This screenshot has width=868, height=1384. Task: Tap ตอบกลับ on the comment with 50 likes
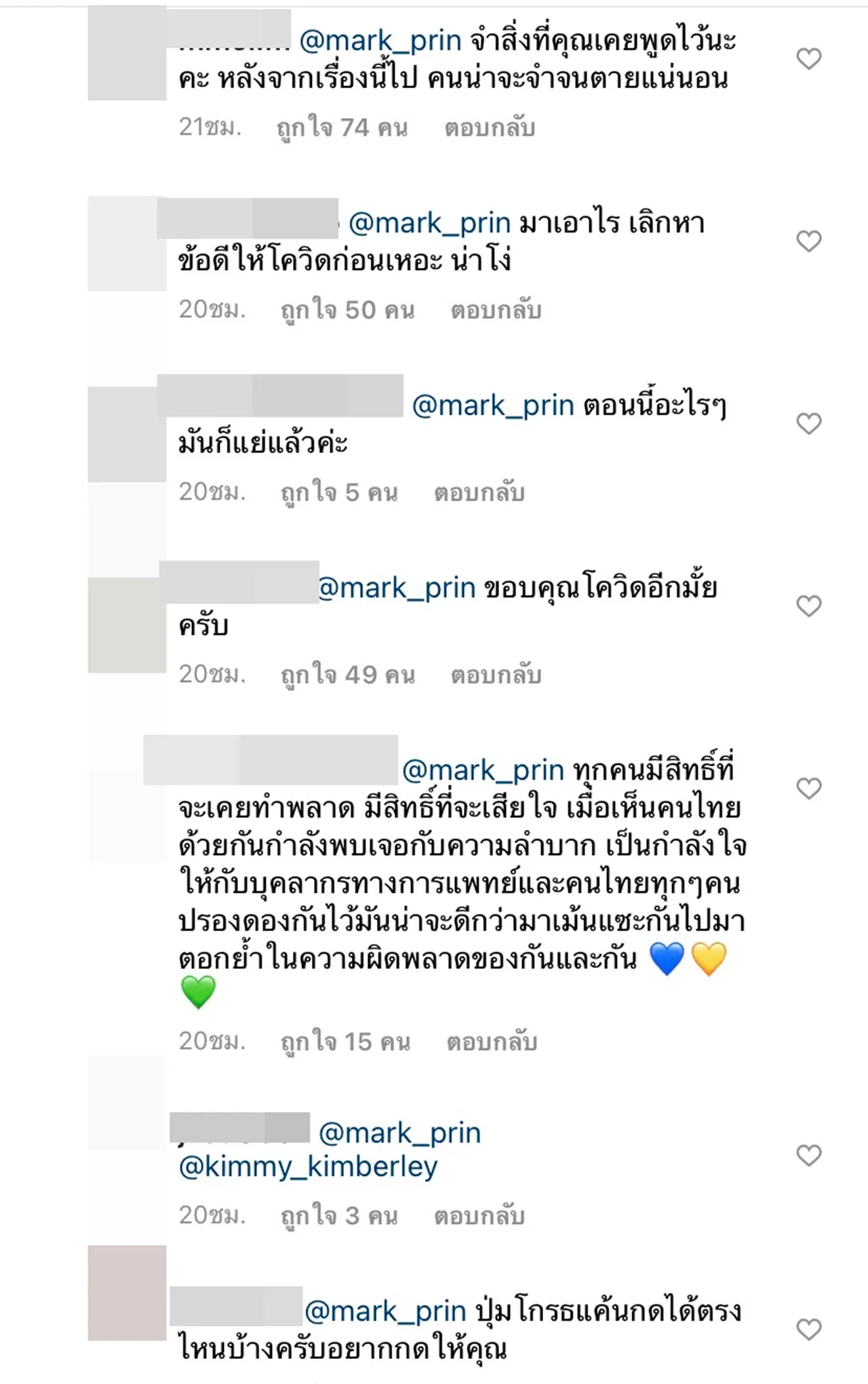coord(496,310)
